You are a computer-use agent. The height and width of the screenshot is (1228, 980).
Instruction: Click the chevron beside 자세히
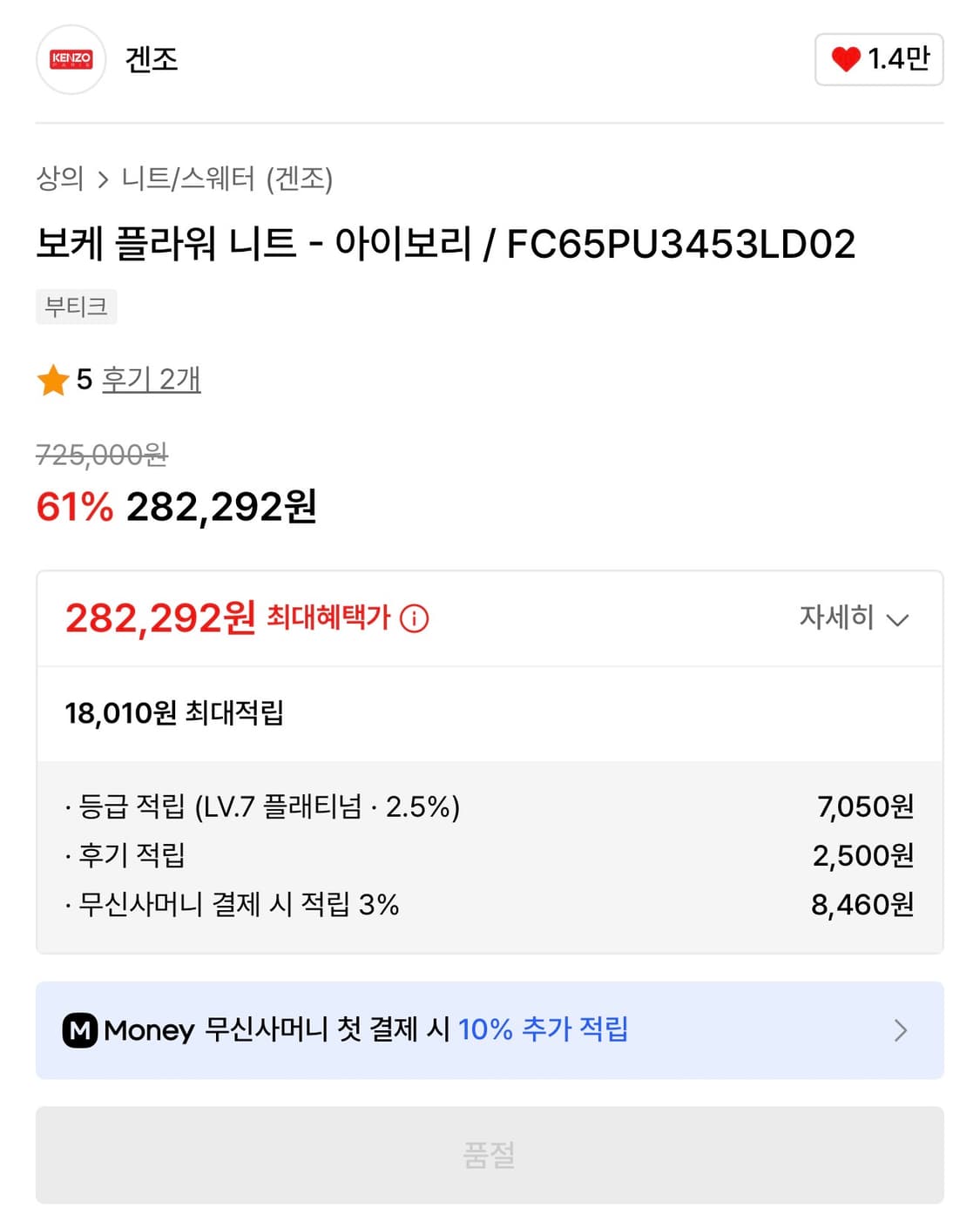click(896, 621)
